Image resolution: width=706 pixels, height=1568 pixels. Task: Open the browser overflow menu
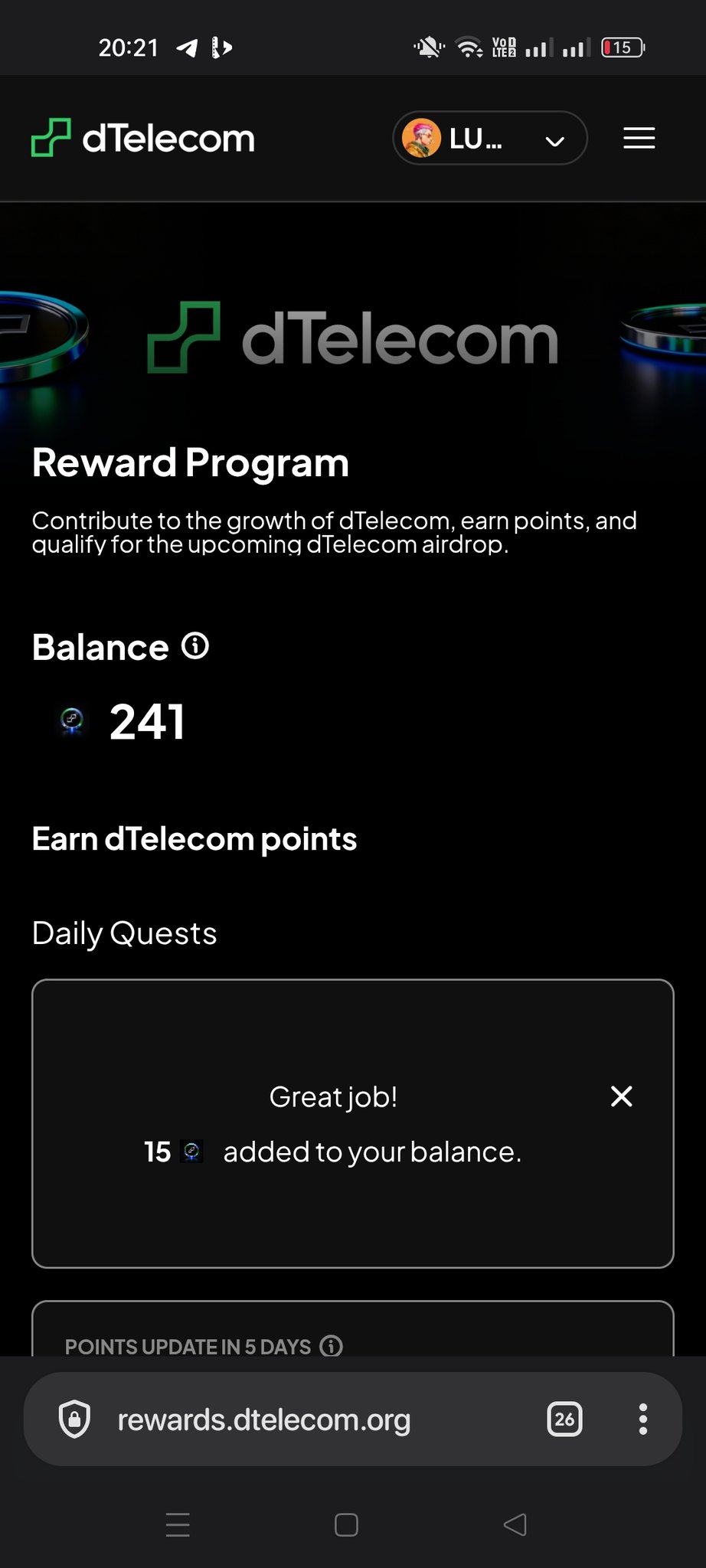click(x=643, y=1419)
